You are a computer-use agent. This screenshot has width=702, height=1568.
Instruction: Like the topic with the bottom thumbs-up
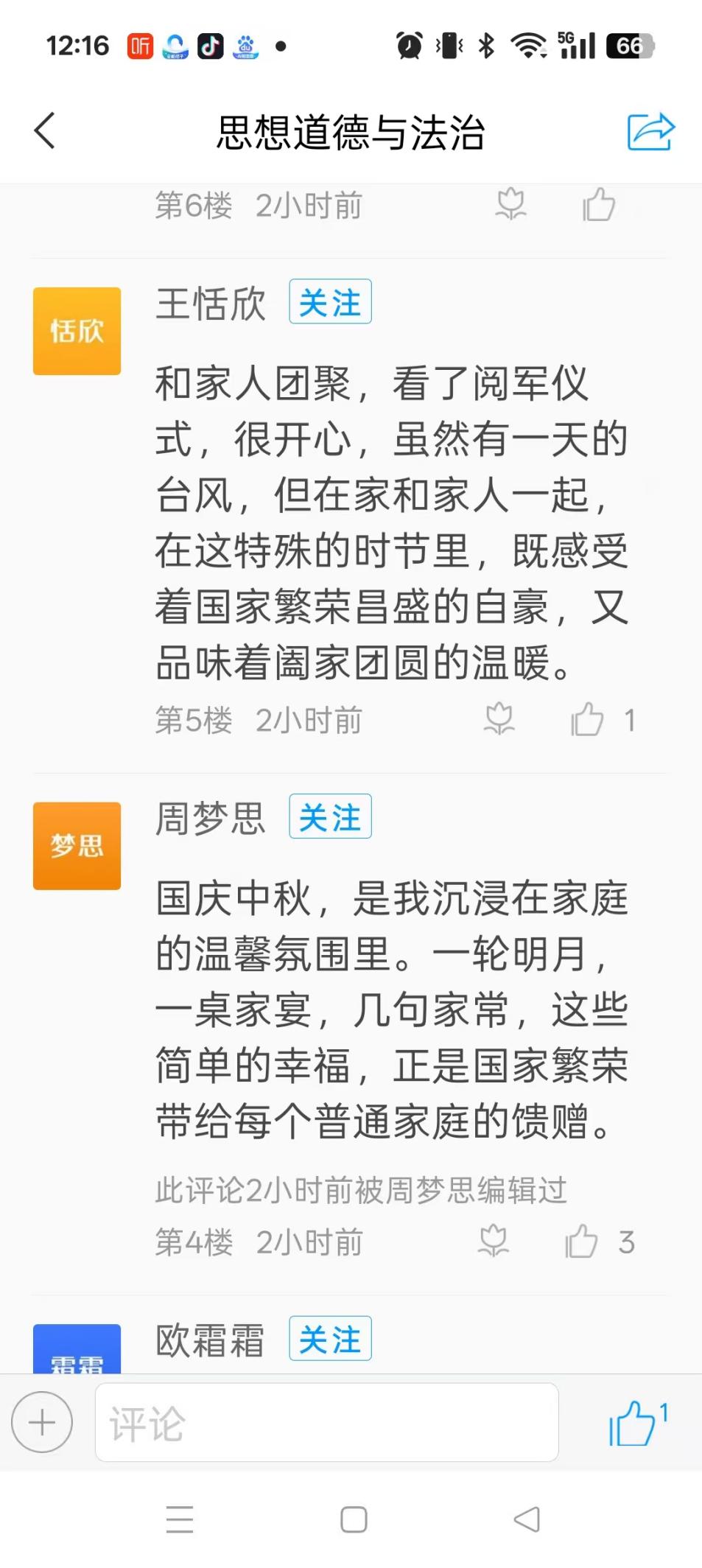633,1422
